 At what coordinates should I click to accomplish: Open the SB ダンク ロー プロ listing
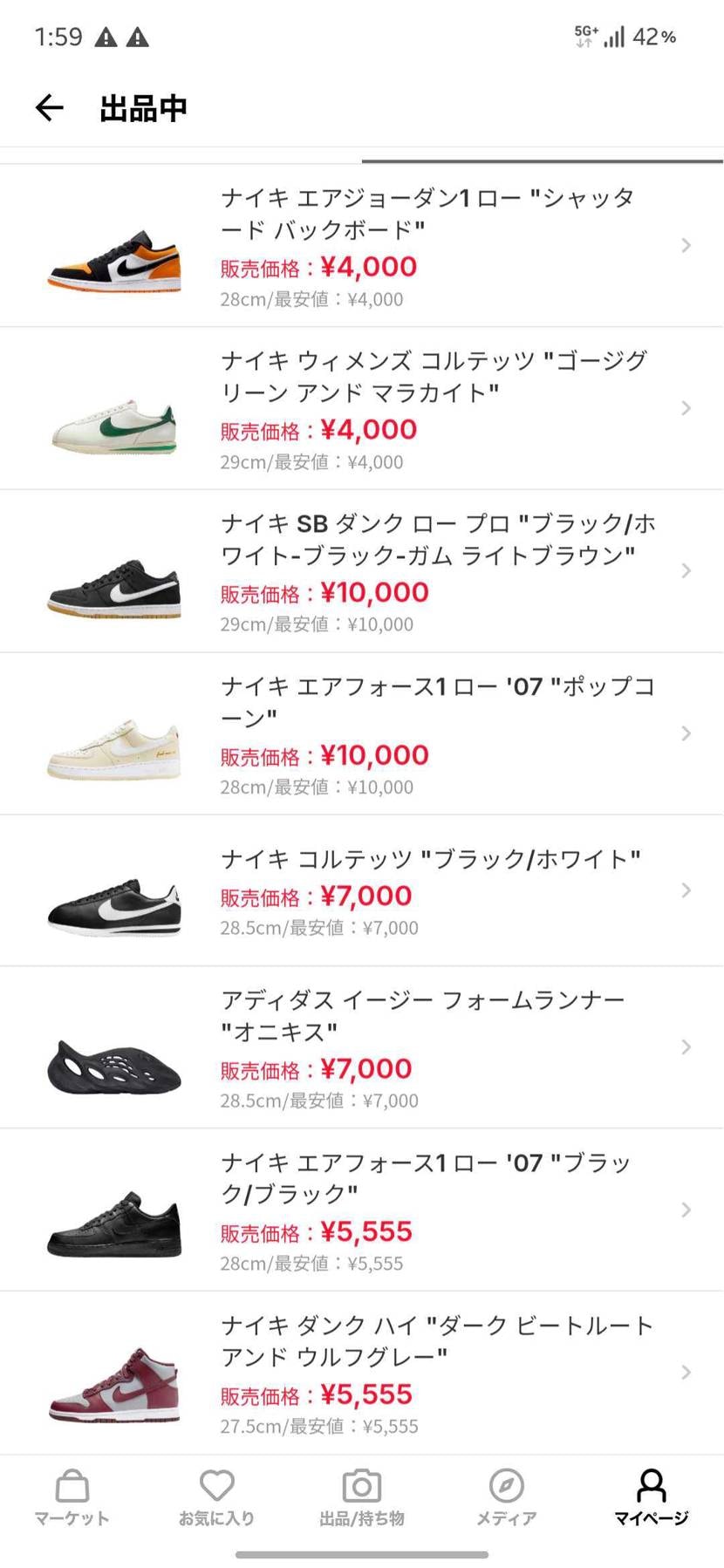(362, 571)
